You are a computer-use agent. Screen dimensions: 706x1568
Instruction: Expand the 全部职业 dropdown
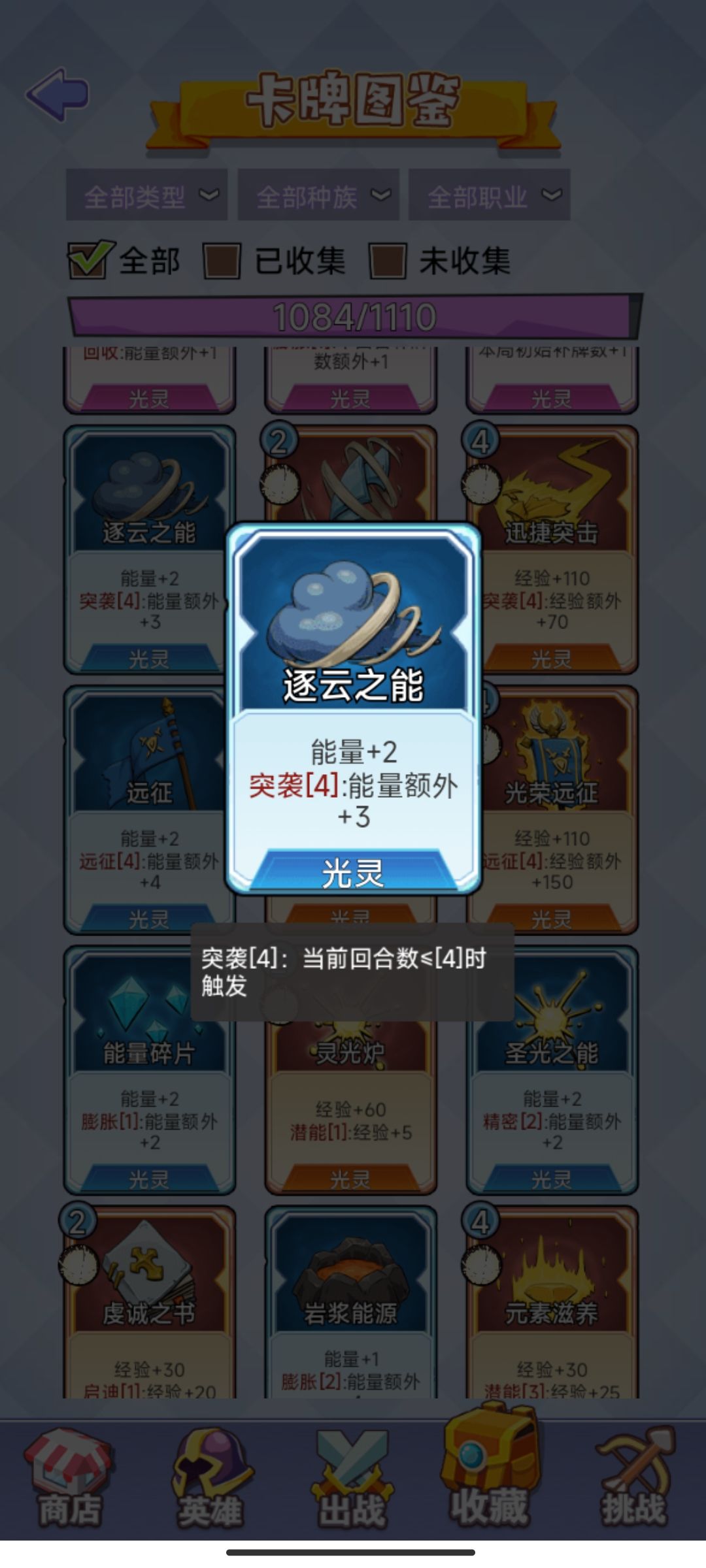(490, 194)
